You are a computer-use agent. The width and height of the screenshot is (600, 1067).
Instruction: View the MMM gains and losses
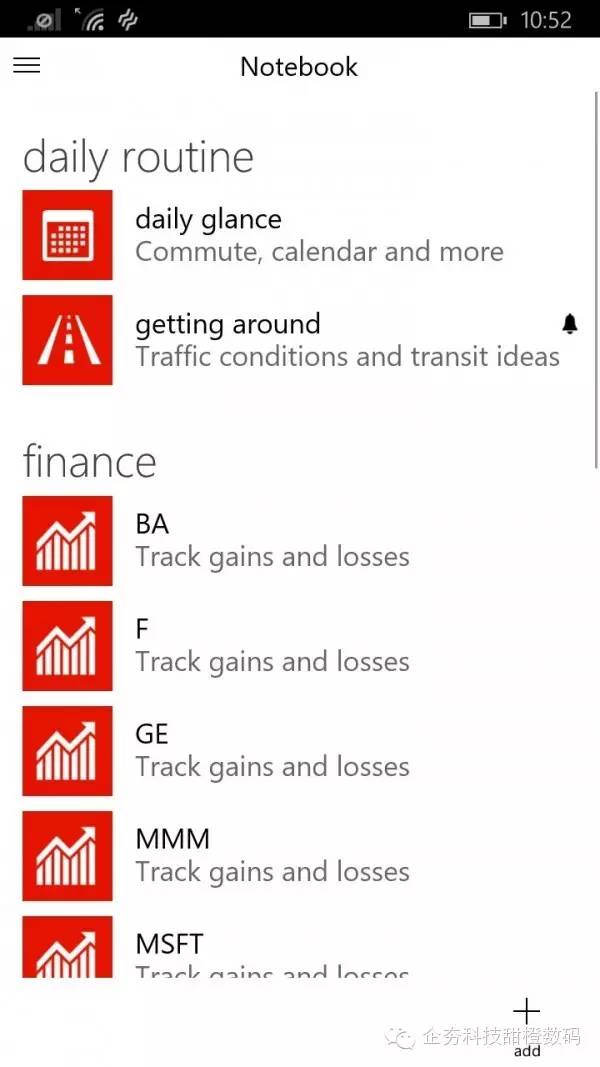(x=300, y=855)
